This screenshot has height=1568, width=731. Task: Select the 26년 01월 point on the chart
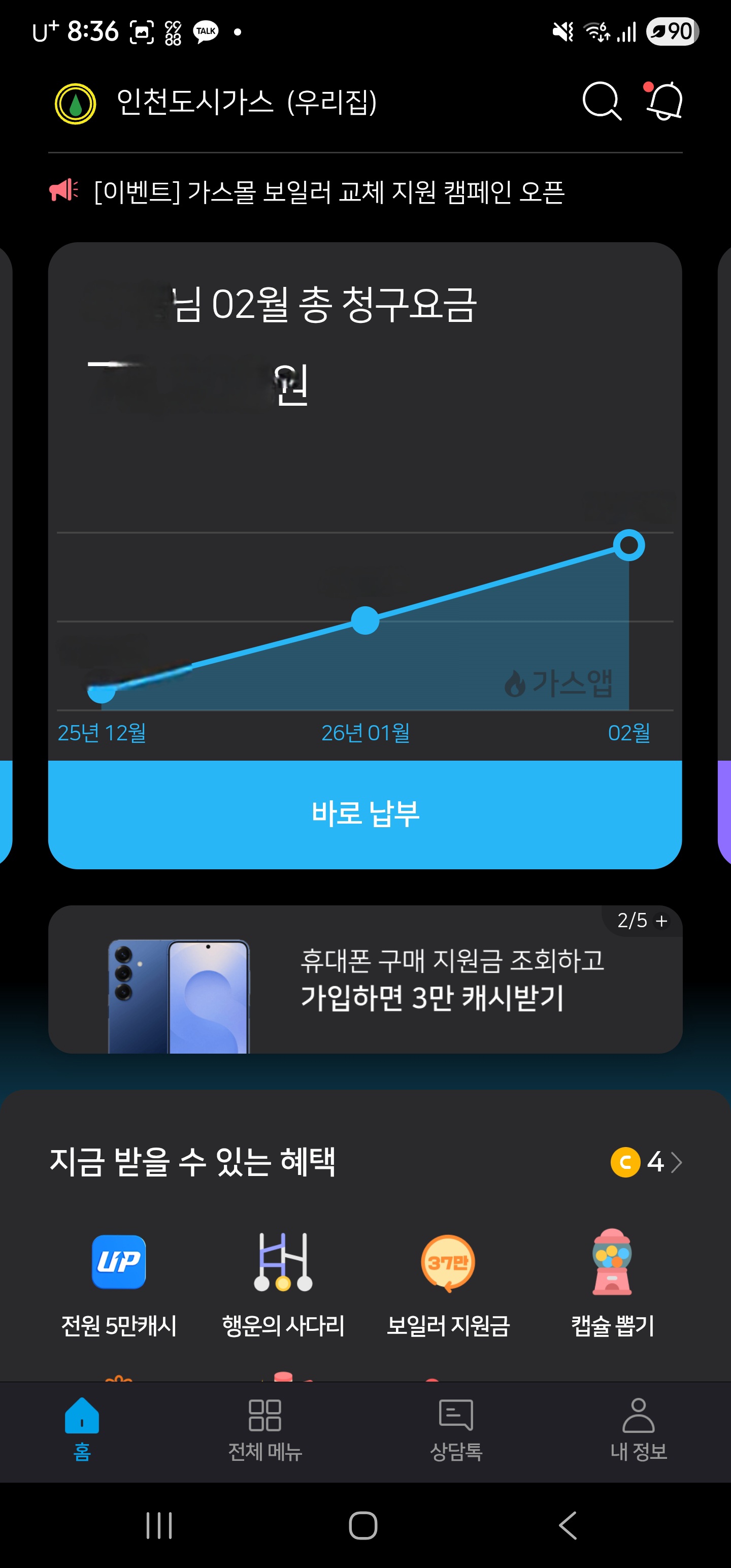tap(365, 621)
